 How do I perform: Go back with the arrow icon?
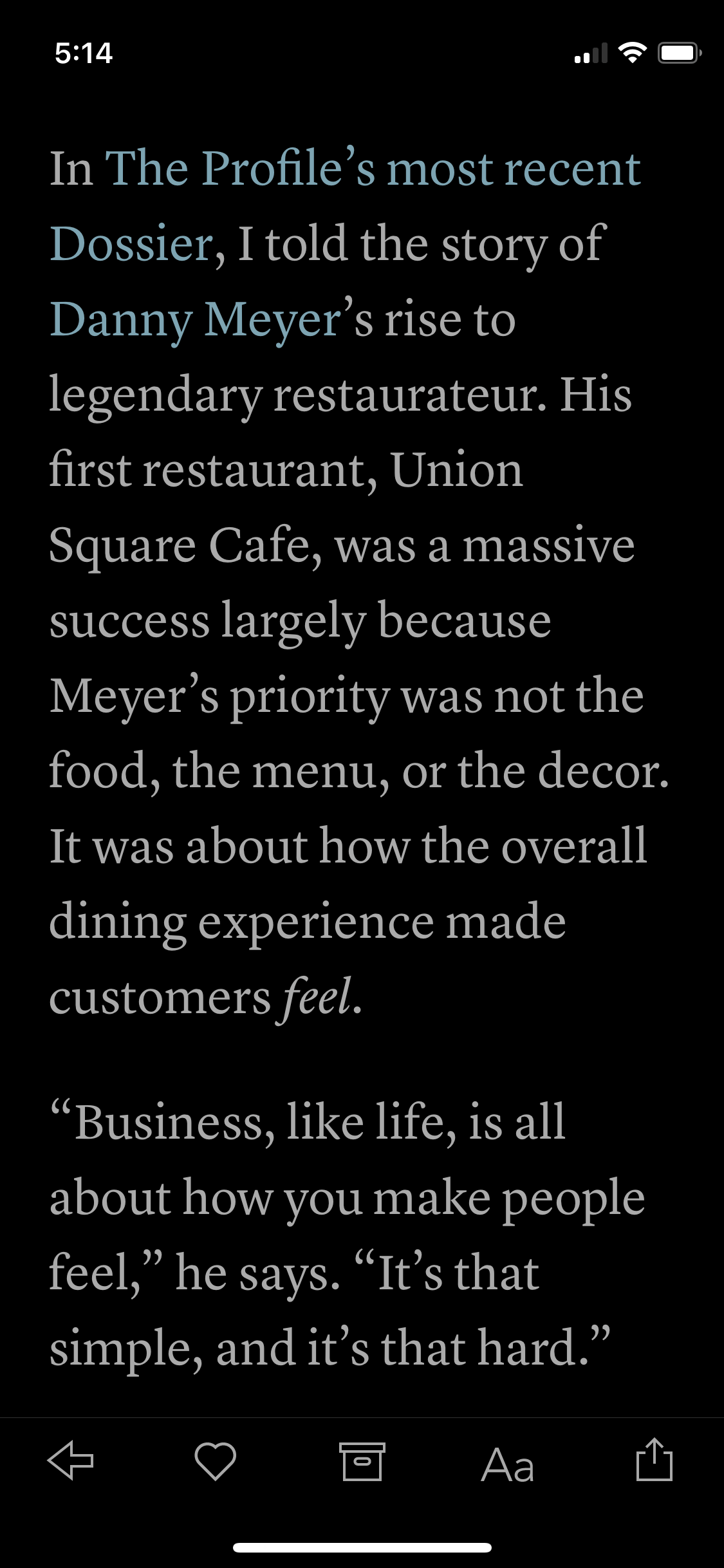[x=71, y=1461]
